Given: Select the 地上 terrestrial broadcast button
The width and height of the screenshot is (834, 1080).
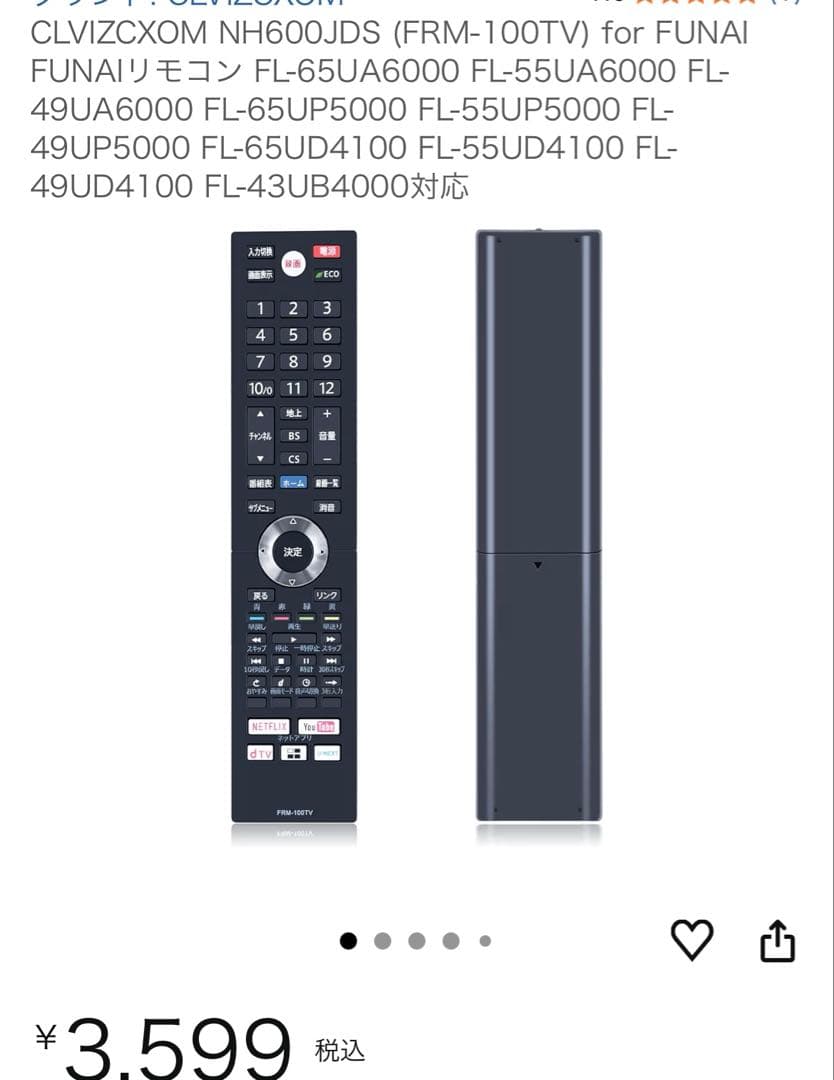Looking at the screenshot, I should pyautogui.click(x=293, y=412).
